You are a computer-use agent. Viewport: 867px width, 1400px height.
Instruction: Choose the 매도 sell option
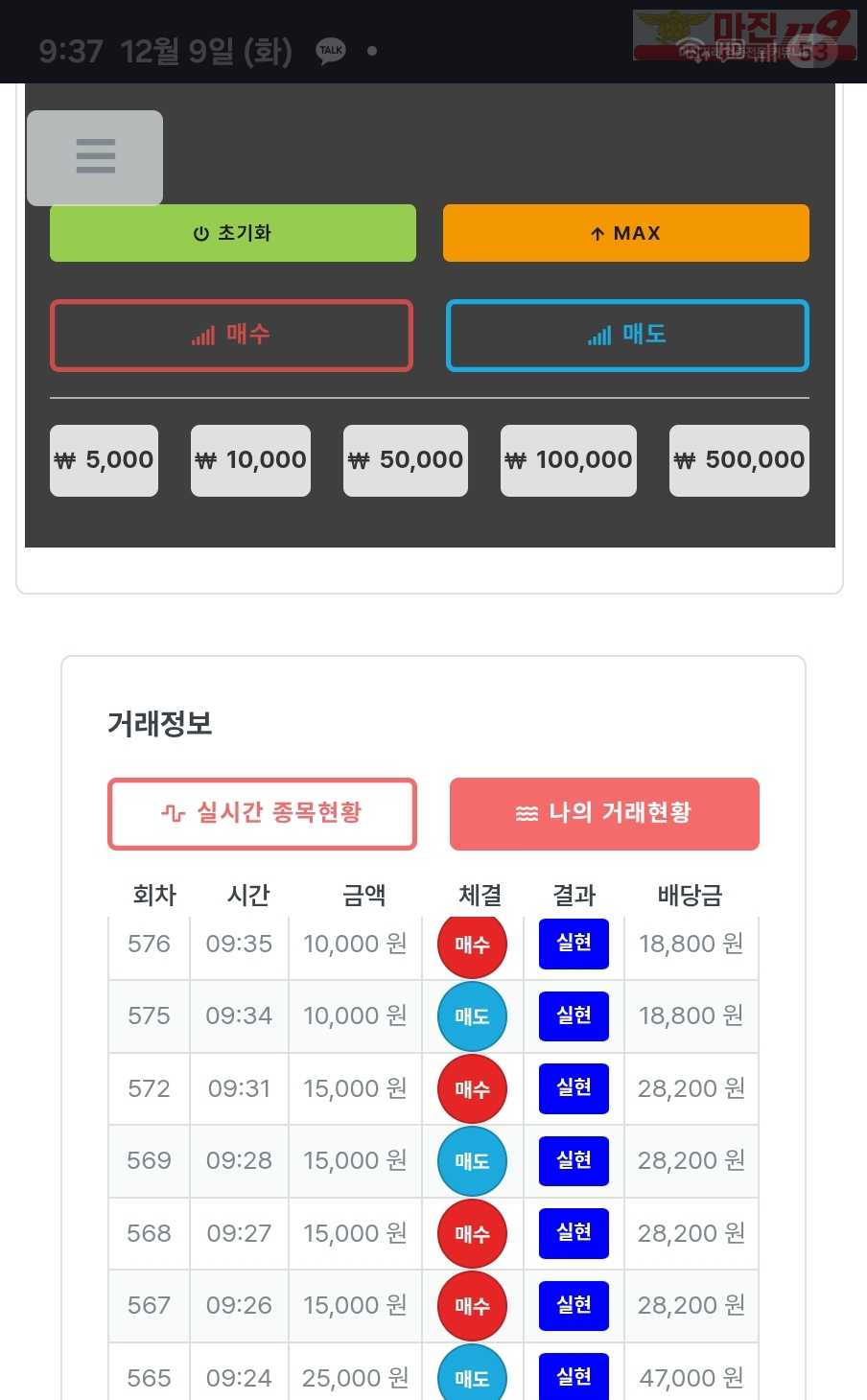[x=627, y=335]
